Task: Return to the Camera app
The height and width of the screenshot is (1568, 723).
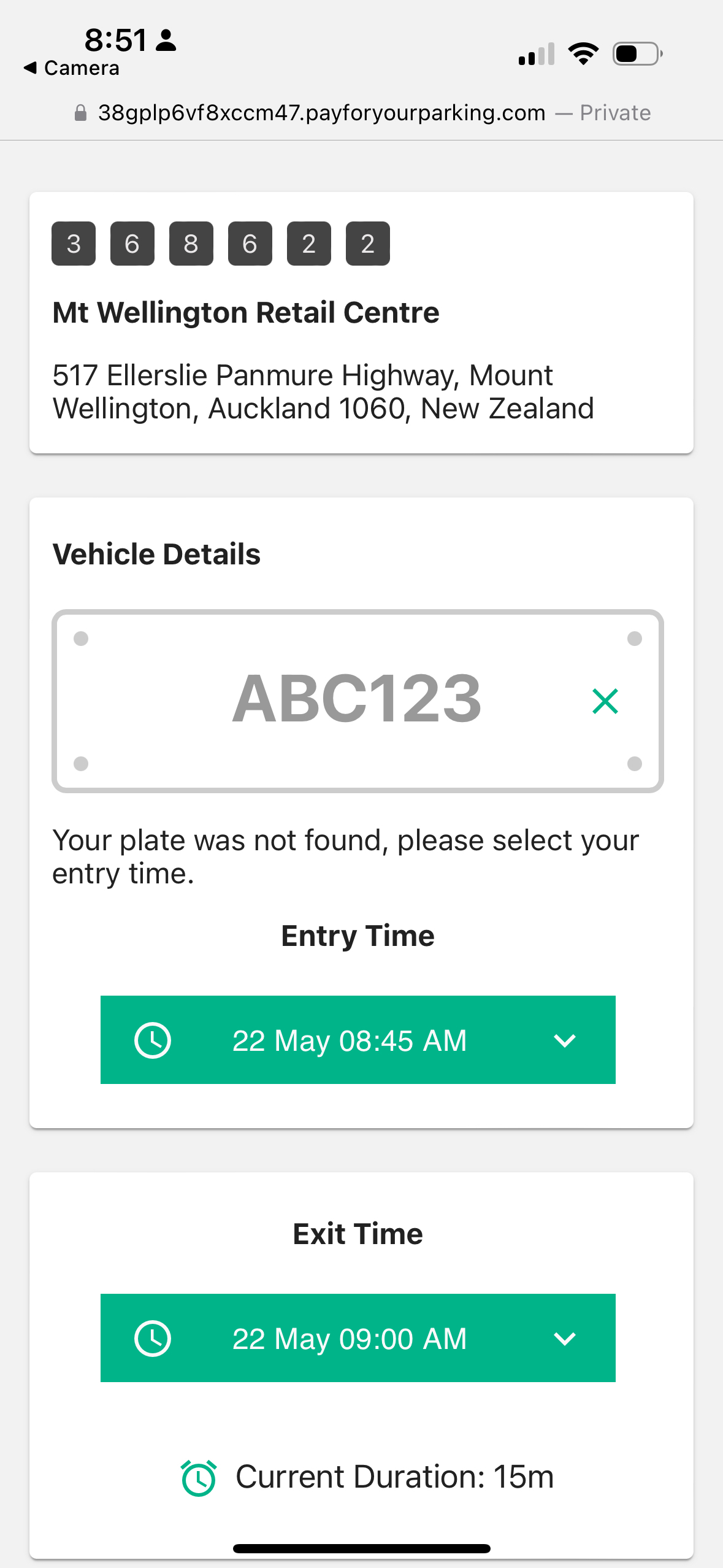Action: click(x=71, y=68)
